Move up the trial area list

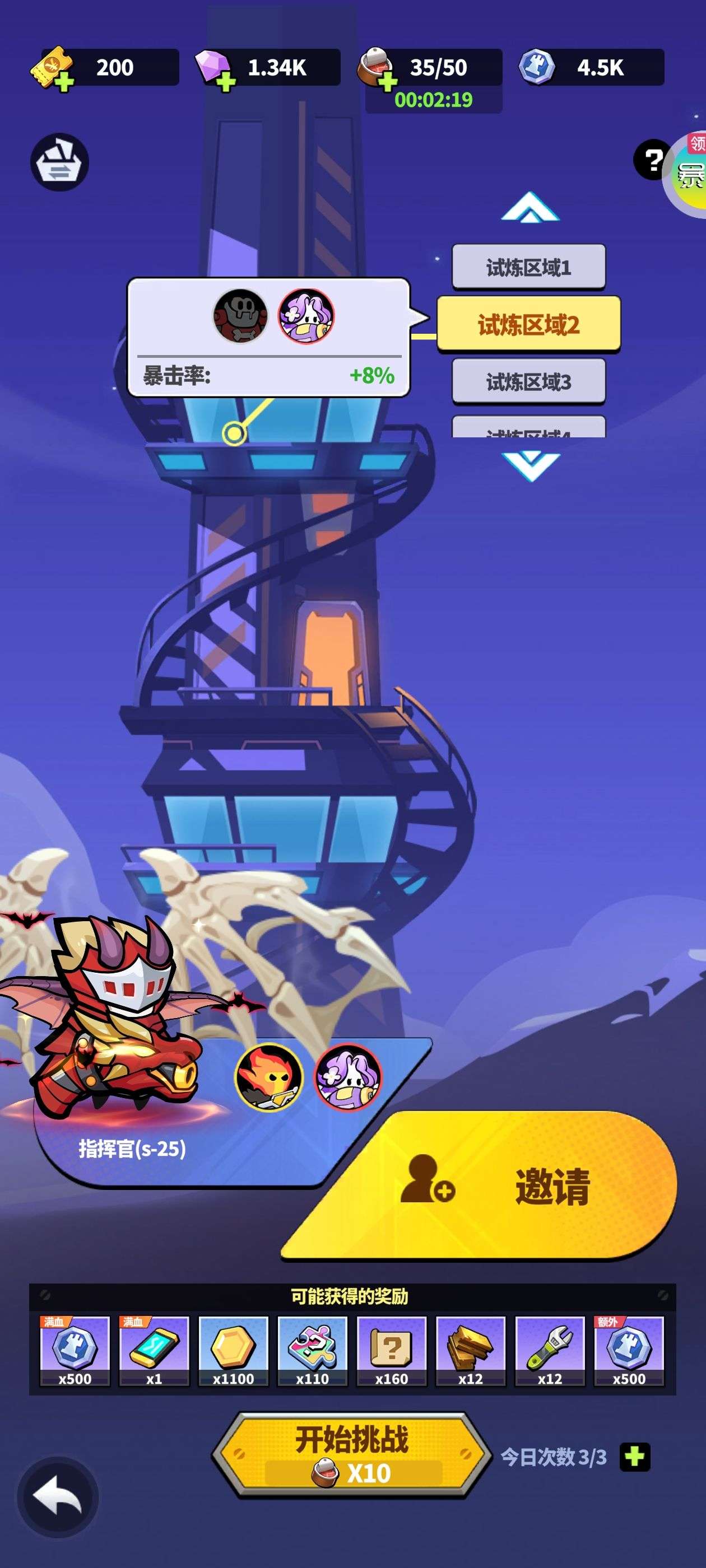(x=529, y=208)
